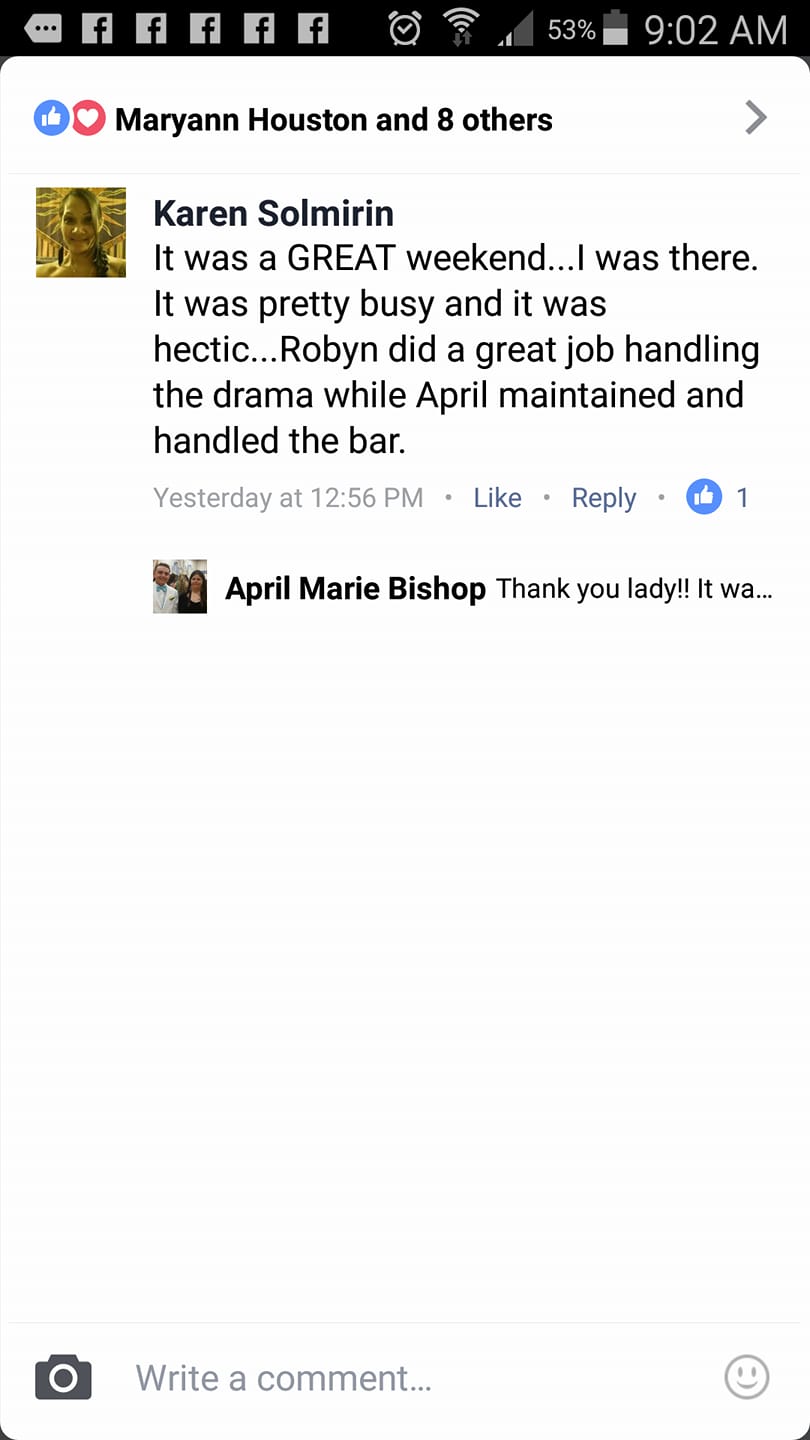Reply to Karen Solmirin's comment

pyautogui.click(x=603, y=497)
